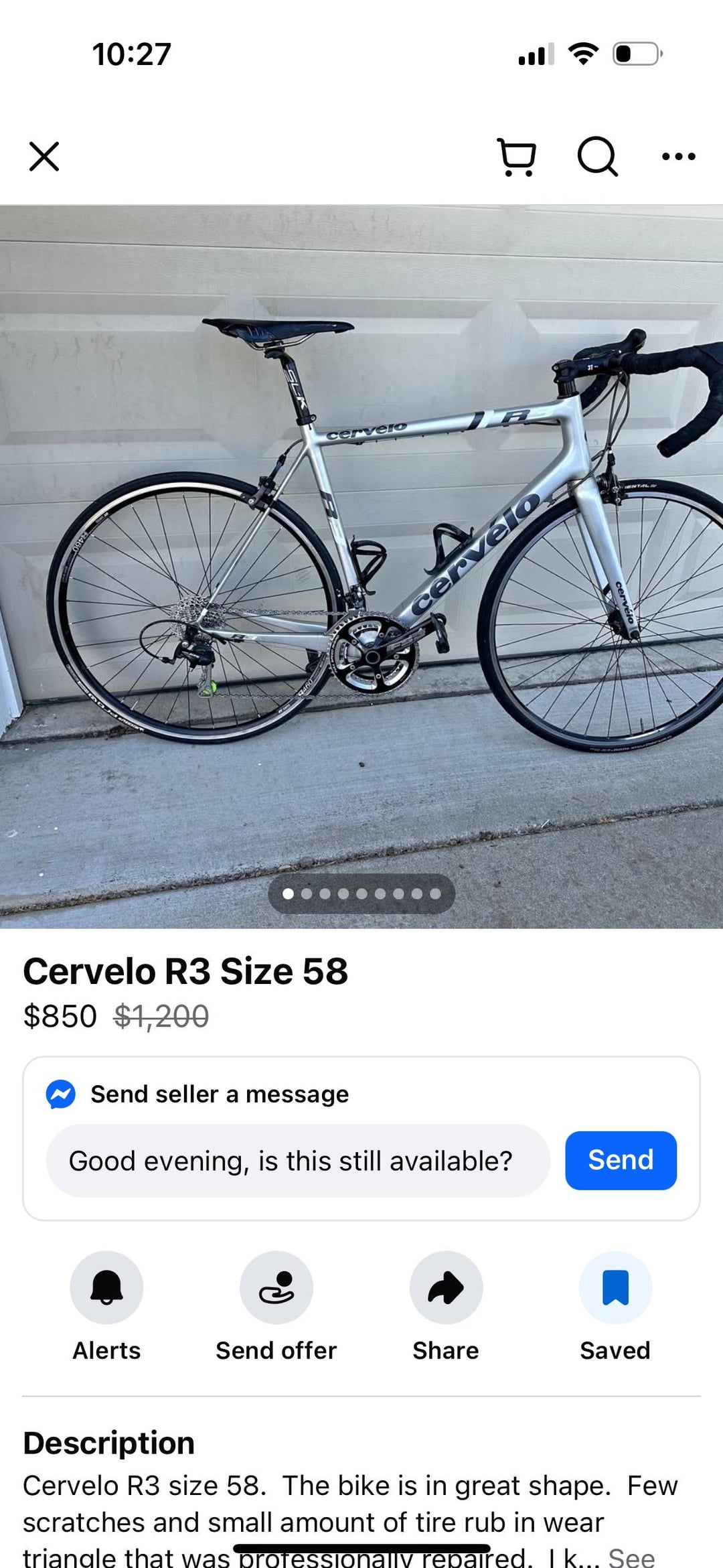Send the availability message to seller
The width and height of the screenshot is (723, 1568).
pos(621,1161)
